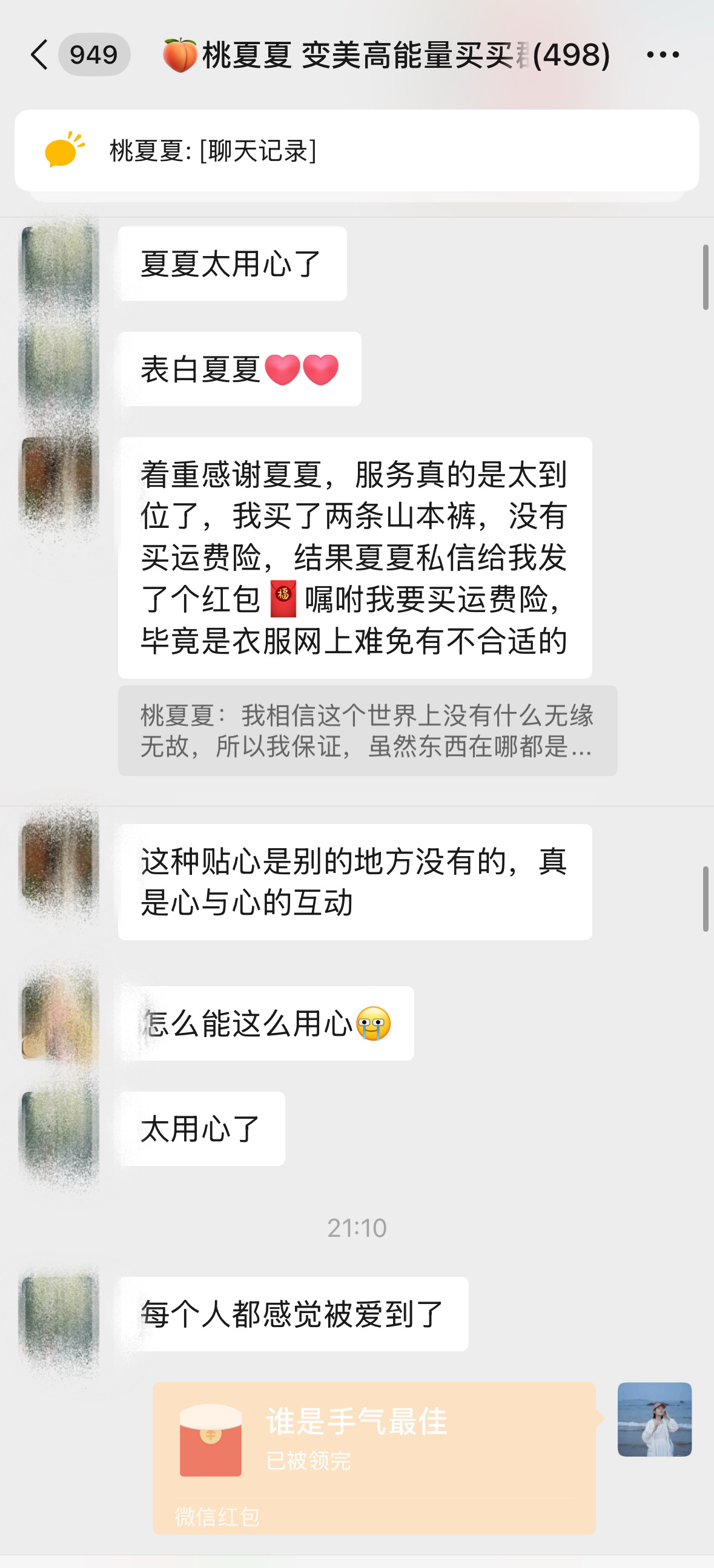This screenshot has width=714, height=1568.
Task: Open the red packet sender's avatar profile
Action: (x=654, y=1419)
